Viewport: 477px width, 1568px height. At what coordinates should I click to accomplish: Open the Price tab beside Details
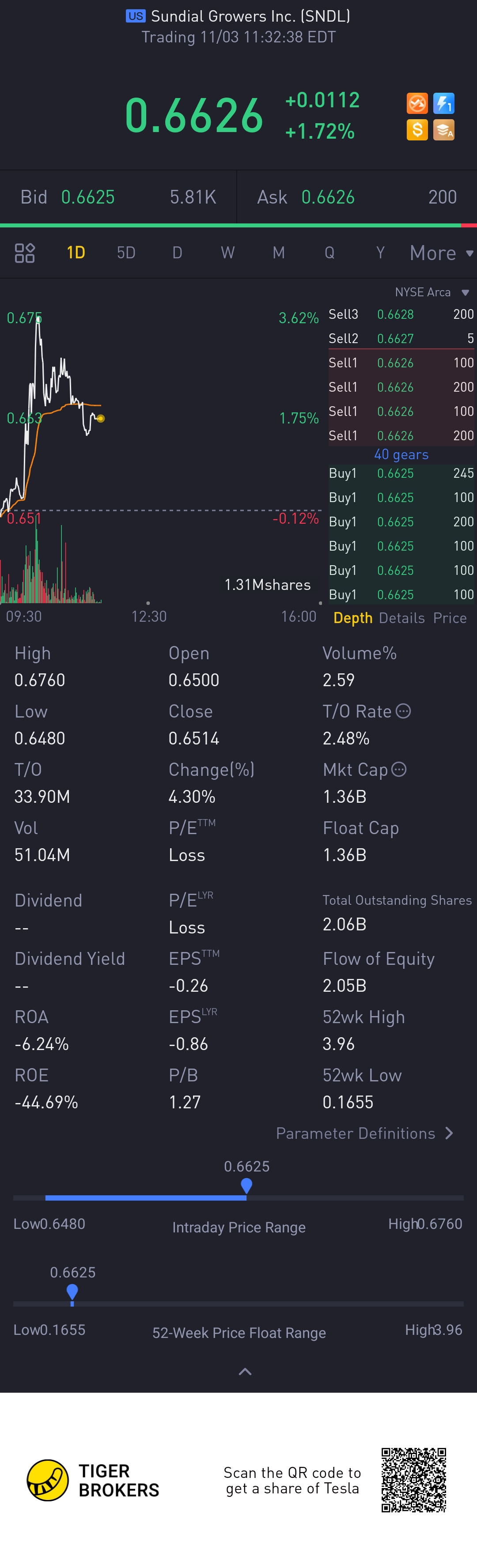pos(450,618)
